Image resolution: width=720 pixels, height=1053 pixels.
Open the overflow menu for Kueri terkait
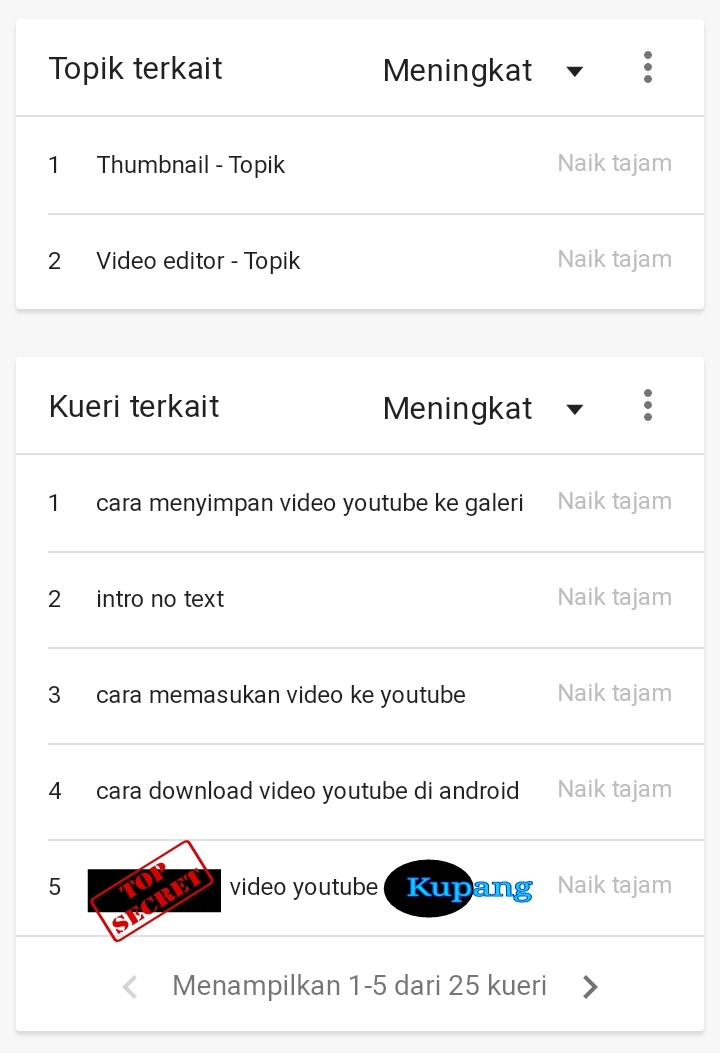[648, 405]
